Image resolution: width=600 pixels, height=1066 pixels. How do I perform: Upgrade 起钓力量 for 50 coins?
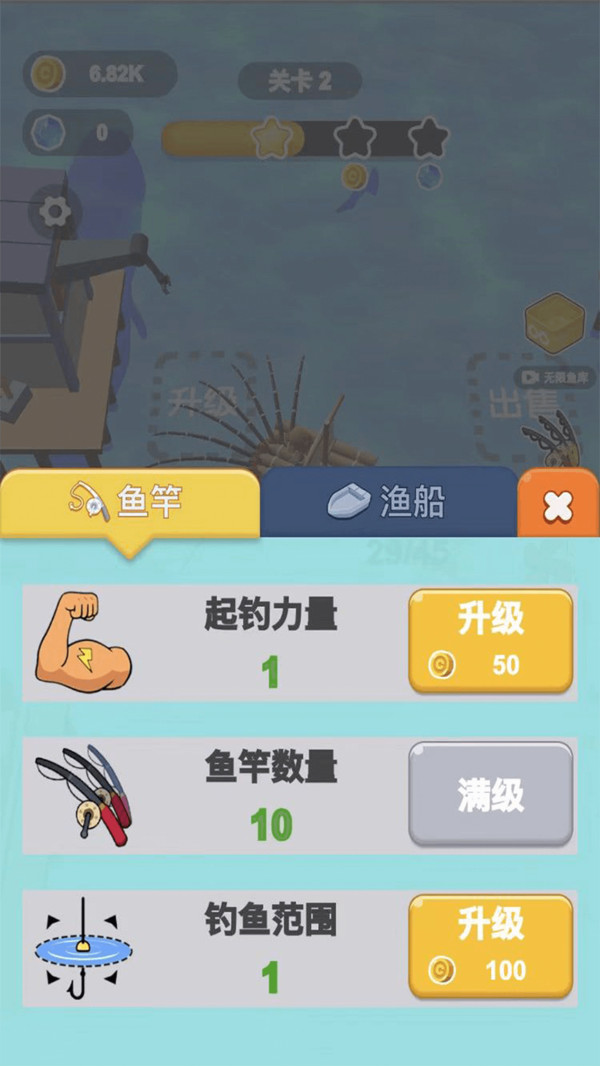coord(490,641)
